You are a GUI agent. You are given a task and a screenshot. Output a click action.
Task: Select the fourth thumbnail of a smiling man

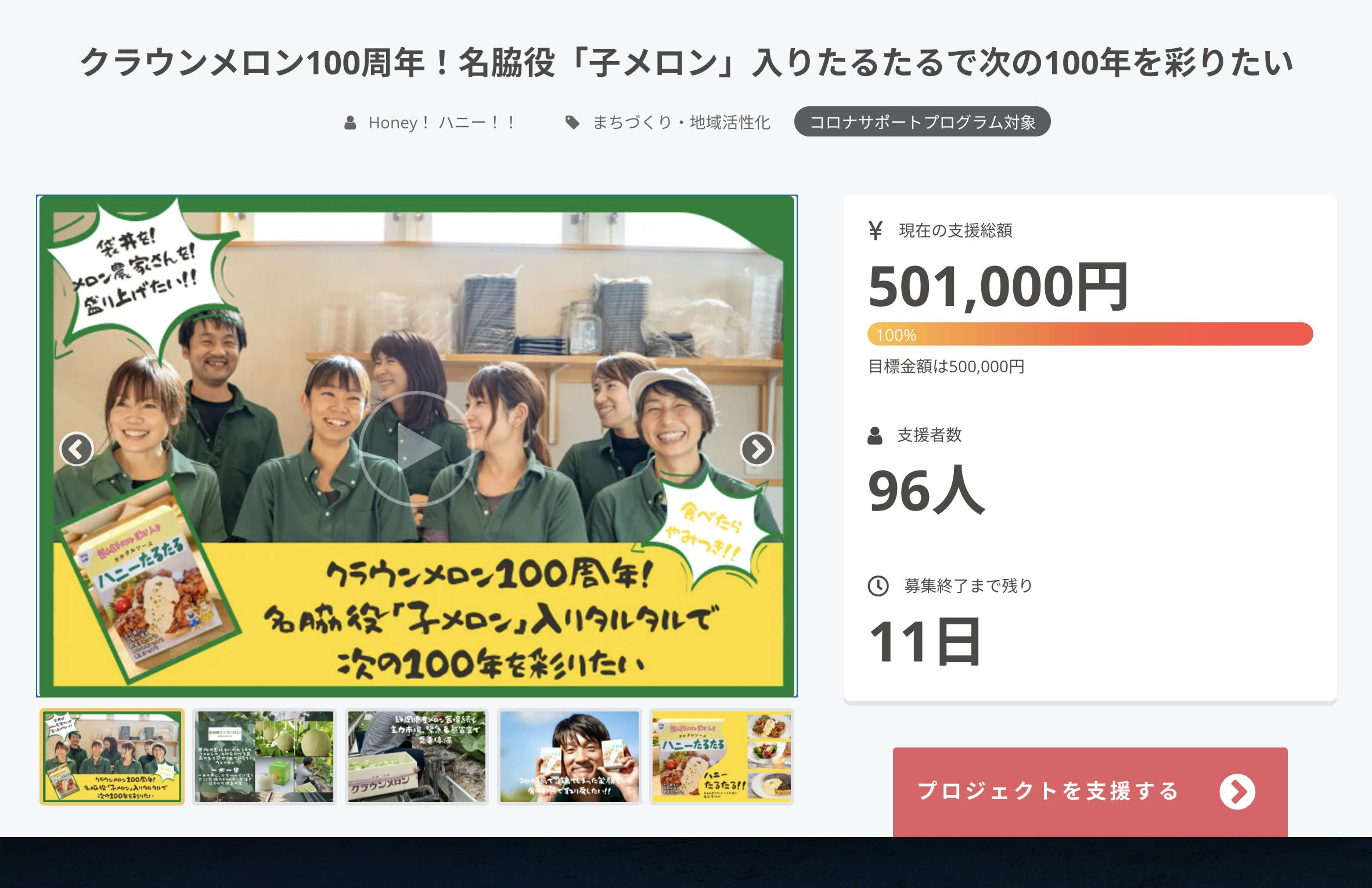(x=569, y=756)
